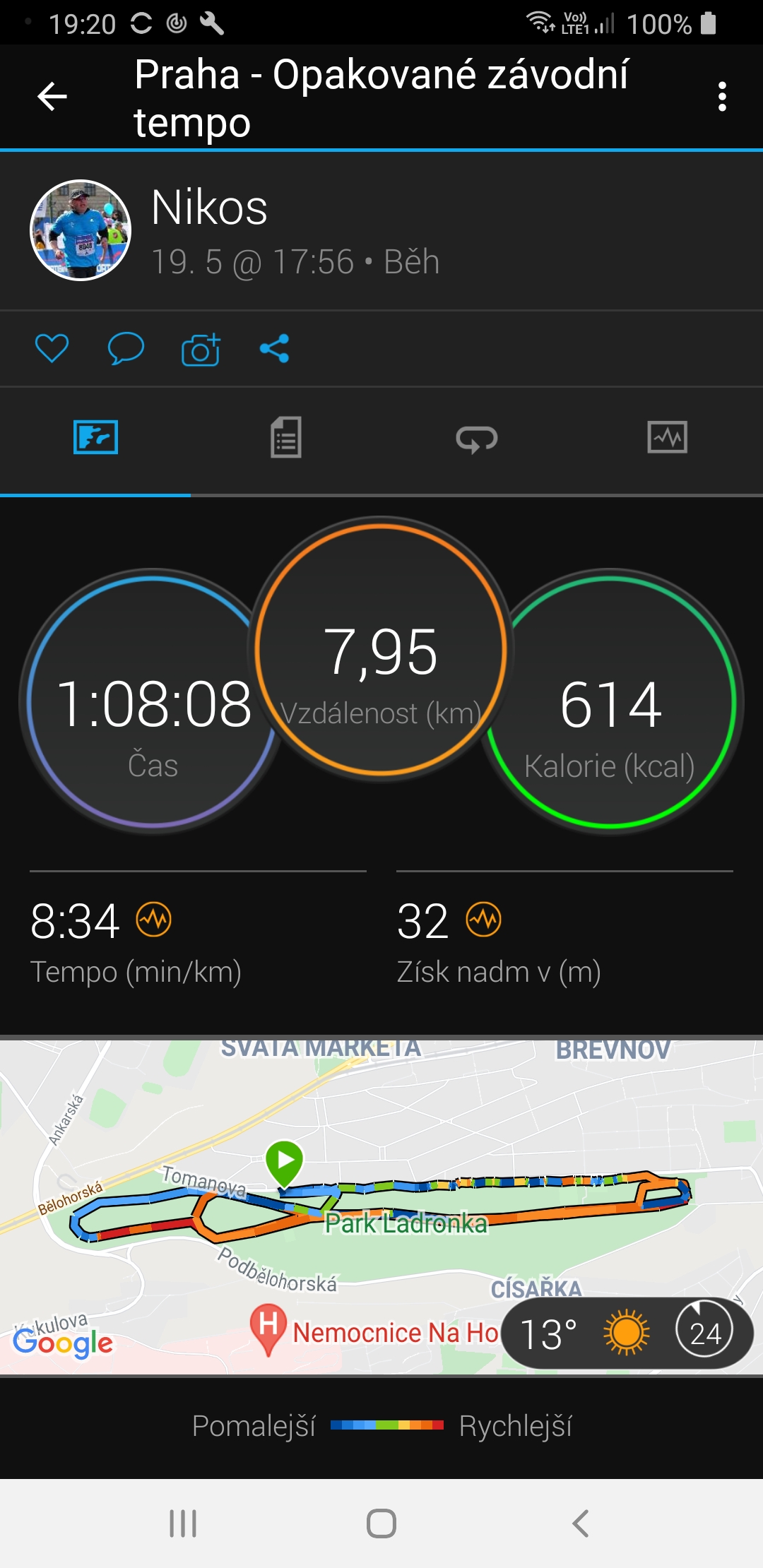
Task: Open the three-dot overflow menu
Action: tap(722, 97)
